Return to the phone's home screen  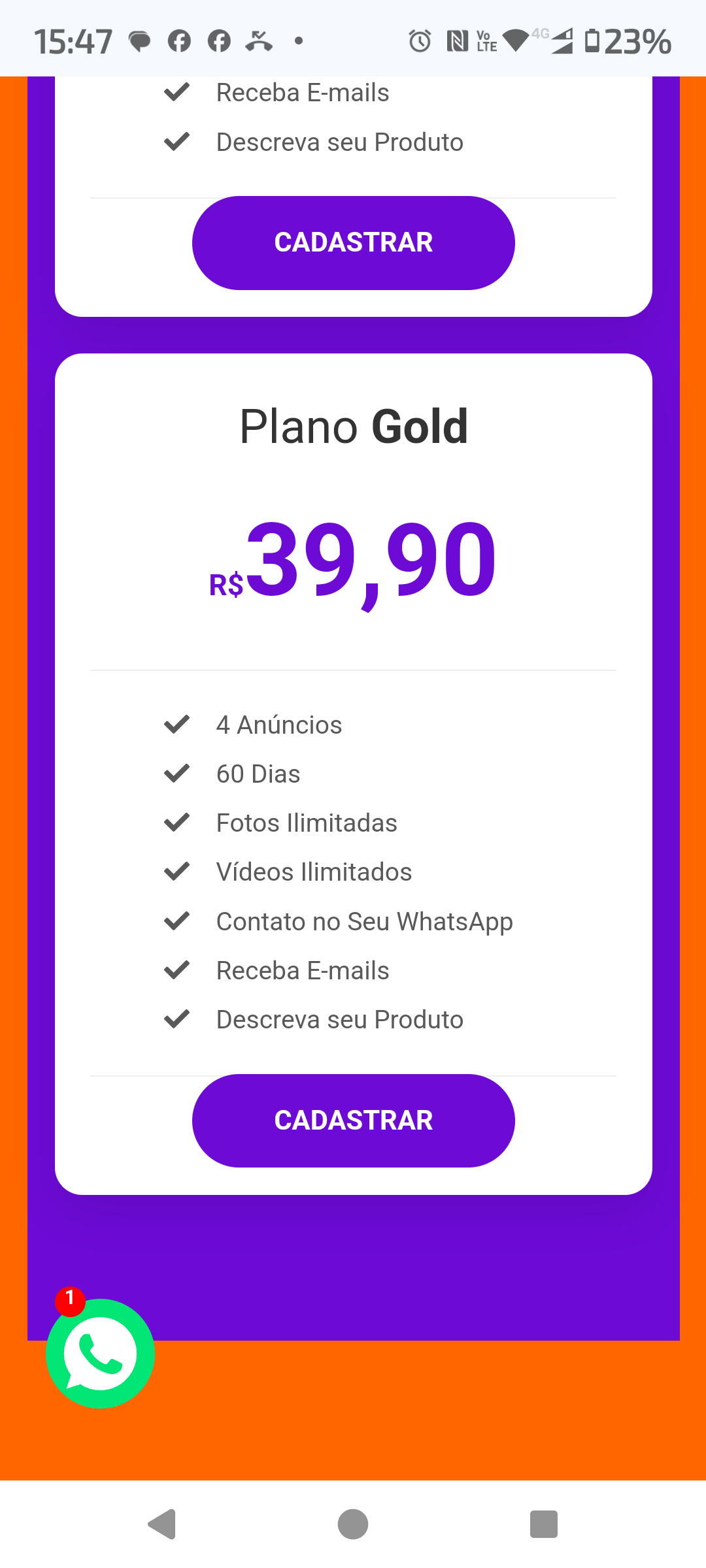coord(353,1524)
